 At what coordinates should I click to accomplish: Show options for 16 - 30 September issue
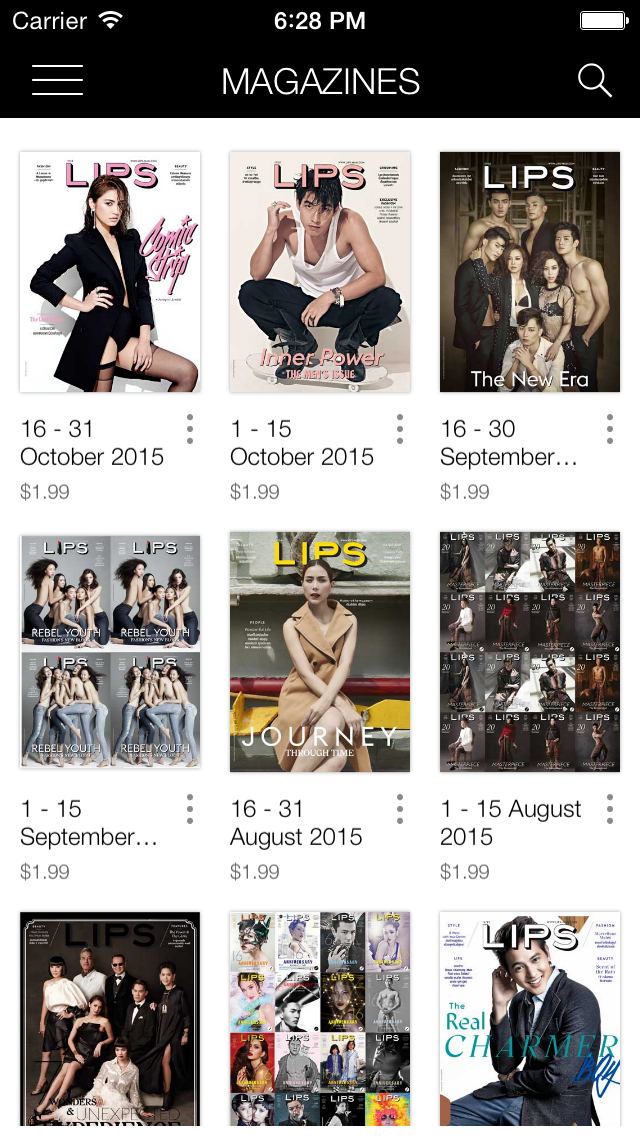[x=610, y=429]
